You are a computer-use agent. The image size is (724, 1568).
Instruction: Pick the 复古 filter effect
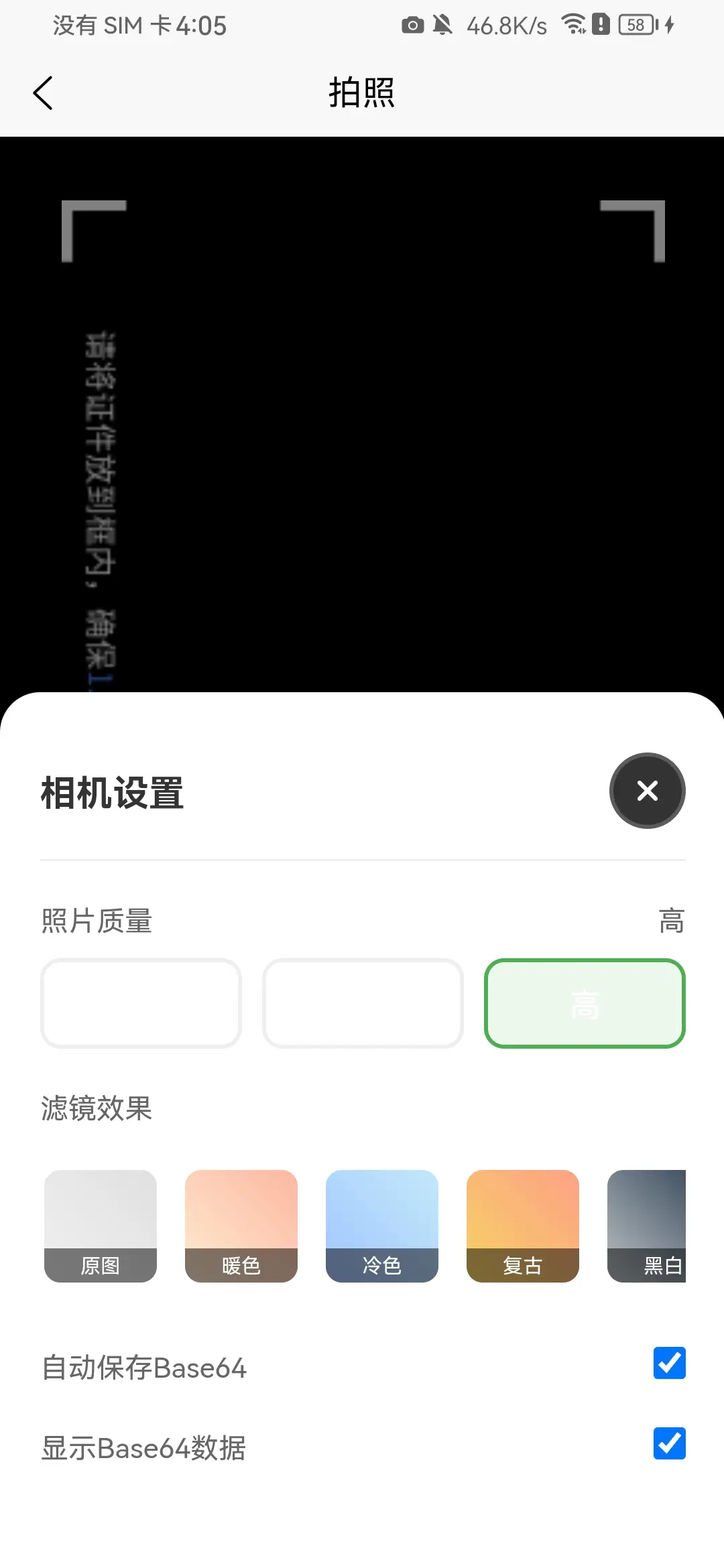(x=523, y=1226)
